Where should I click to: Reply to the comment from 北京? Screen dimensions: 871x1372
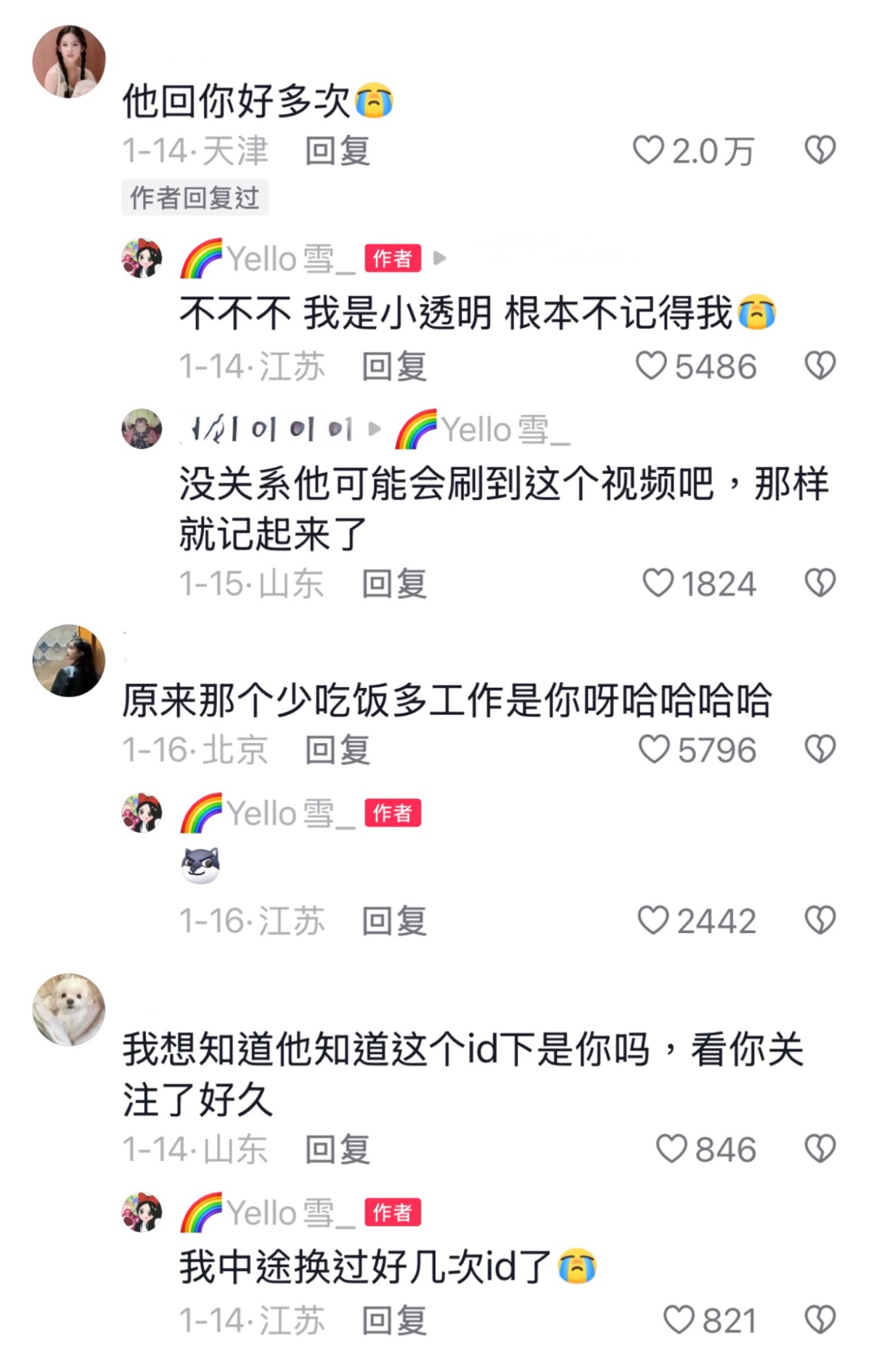338,749
